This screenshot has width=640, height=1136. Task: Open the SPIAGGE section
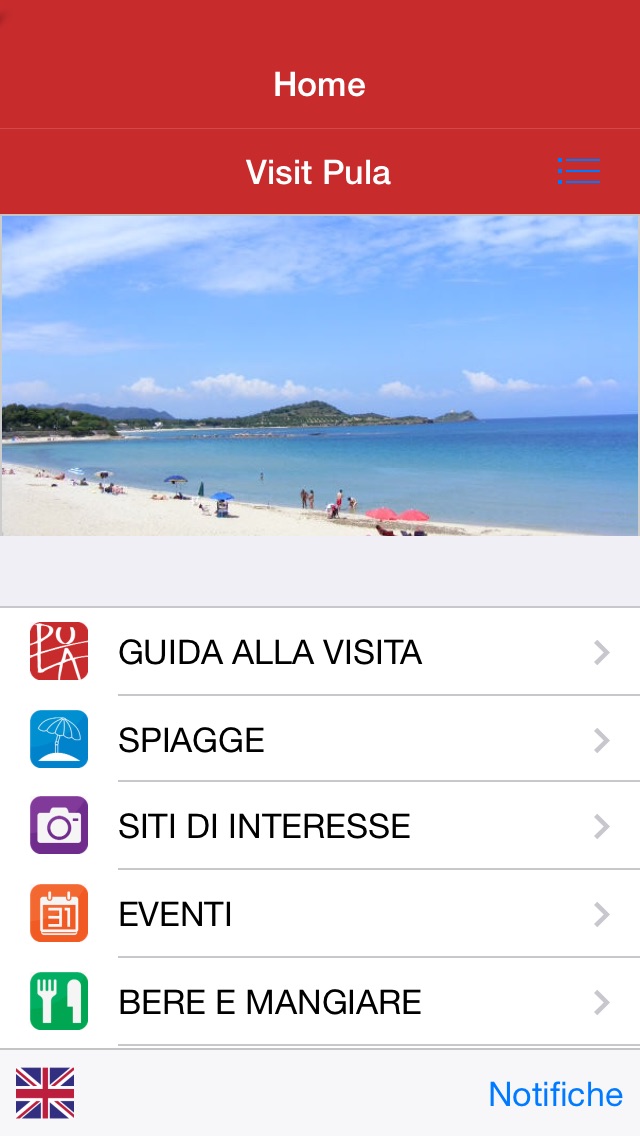[x=320, y=739]
